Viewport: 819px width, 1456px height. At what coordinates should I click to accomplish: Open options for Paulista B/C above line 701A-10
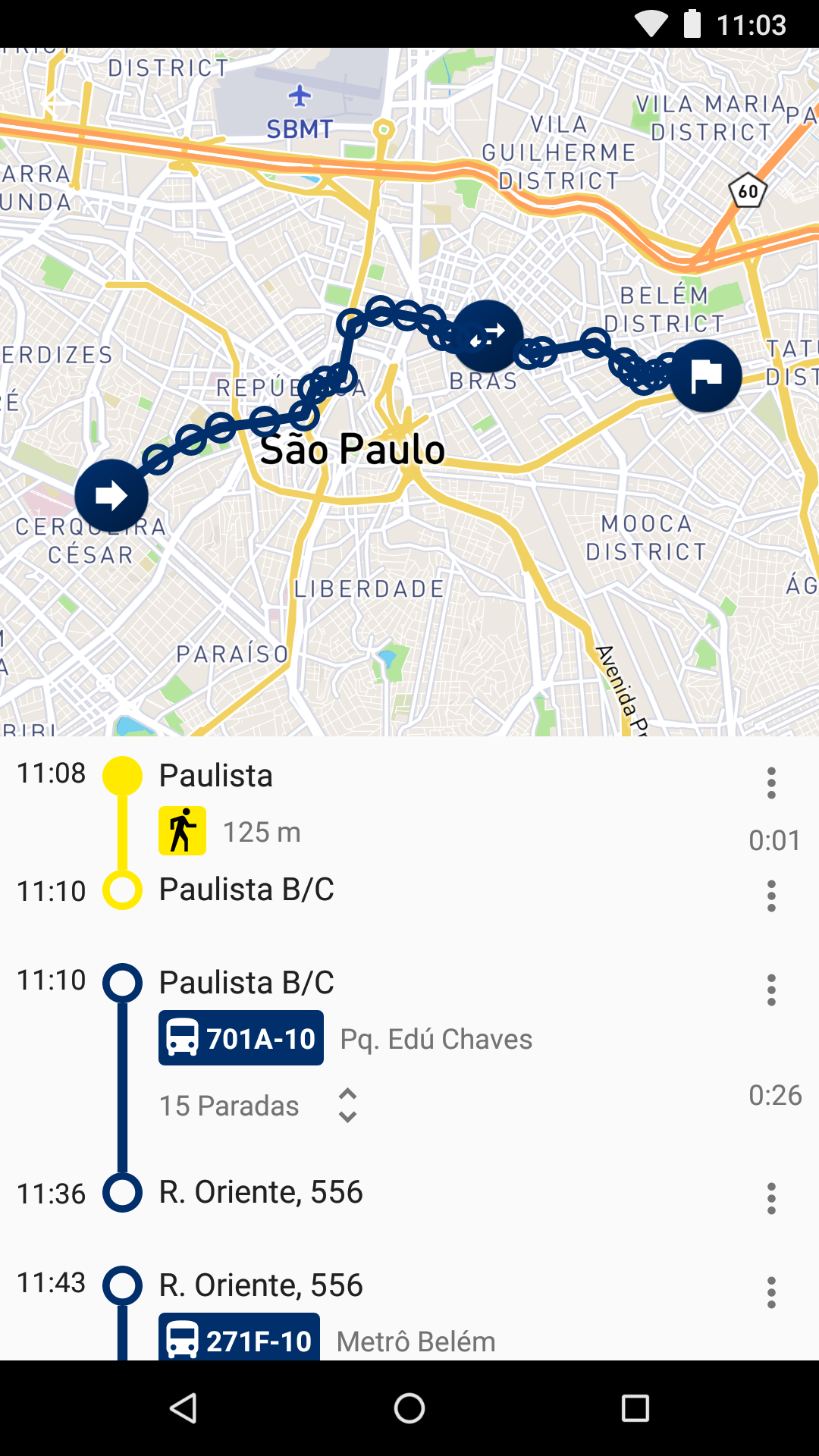771,990
